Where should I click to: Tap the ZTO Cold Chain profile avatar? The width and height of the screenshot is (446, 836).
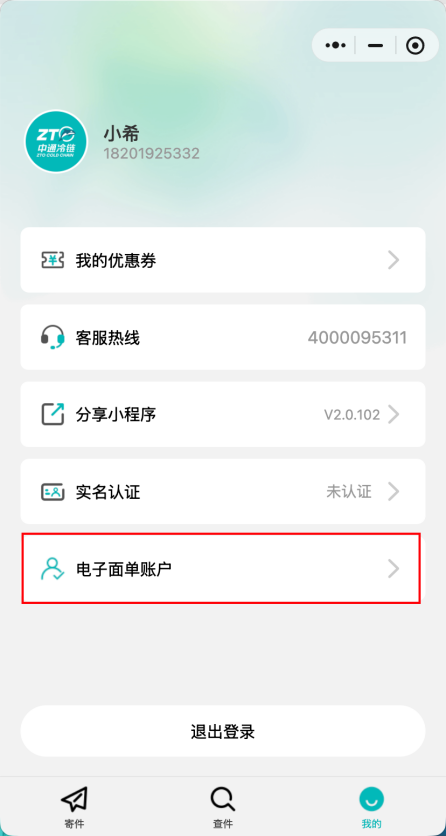56,141
